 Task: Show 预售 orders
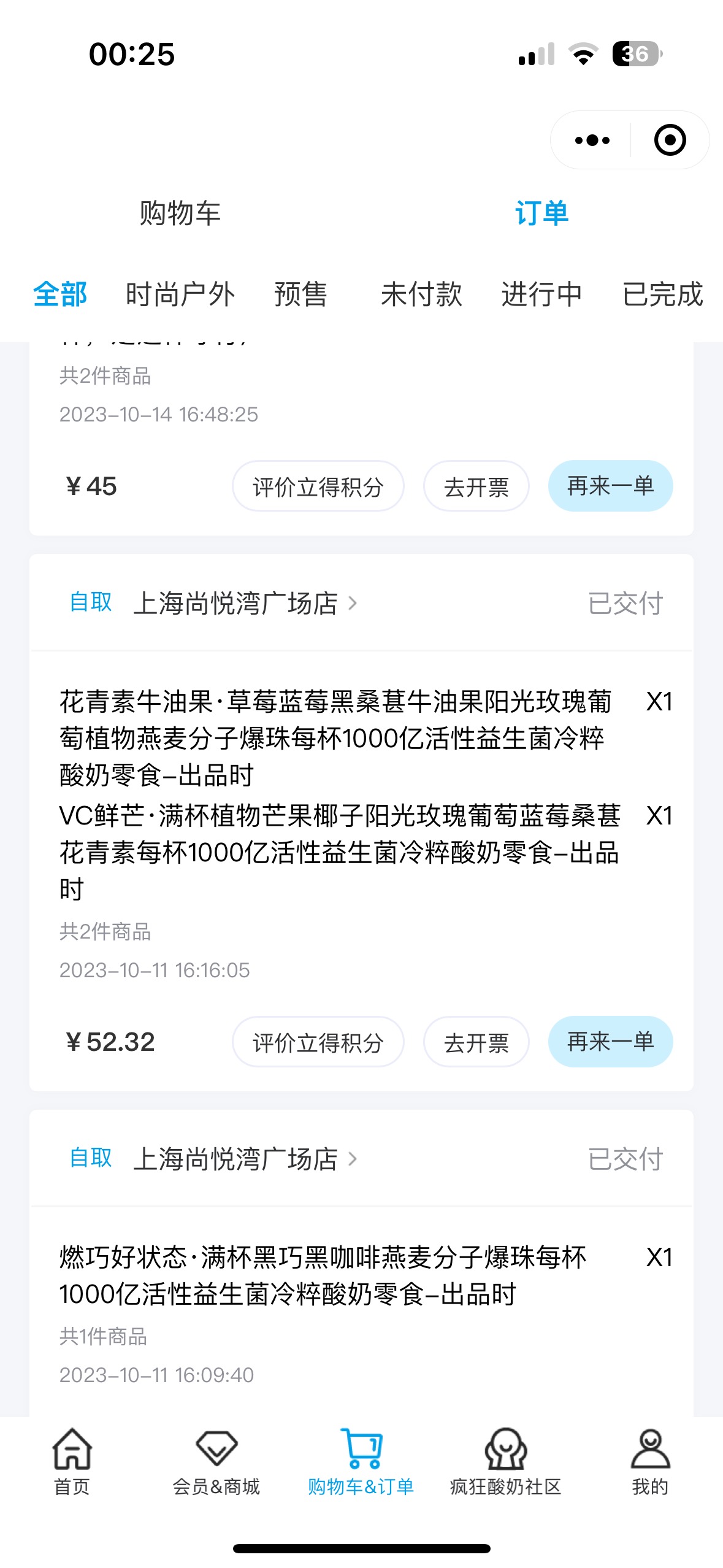(x=300, y=294)
